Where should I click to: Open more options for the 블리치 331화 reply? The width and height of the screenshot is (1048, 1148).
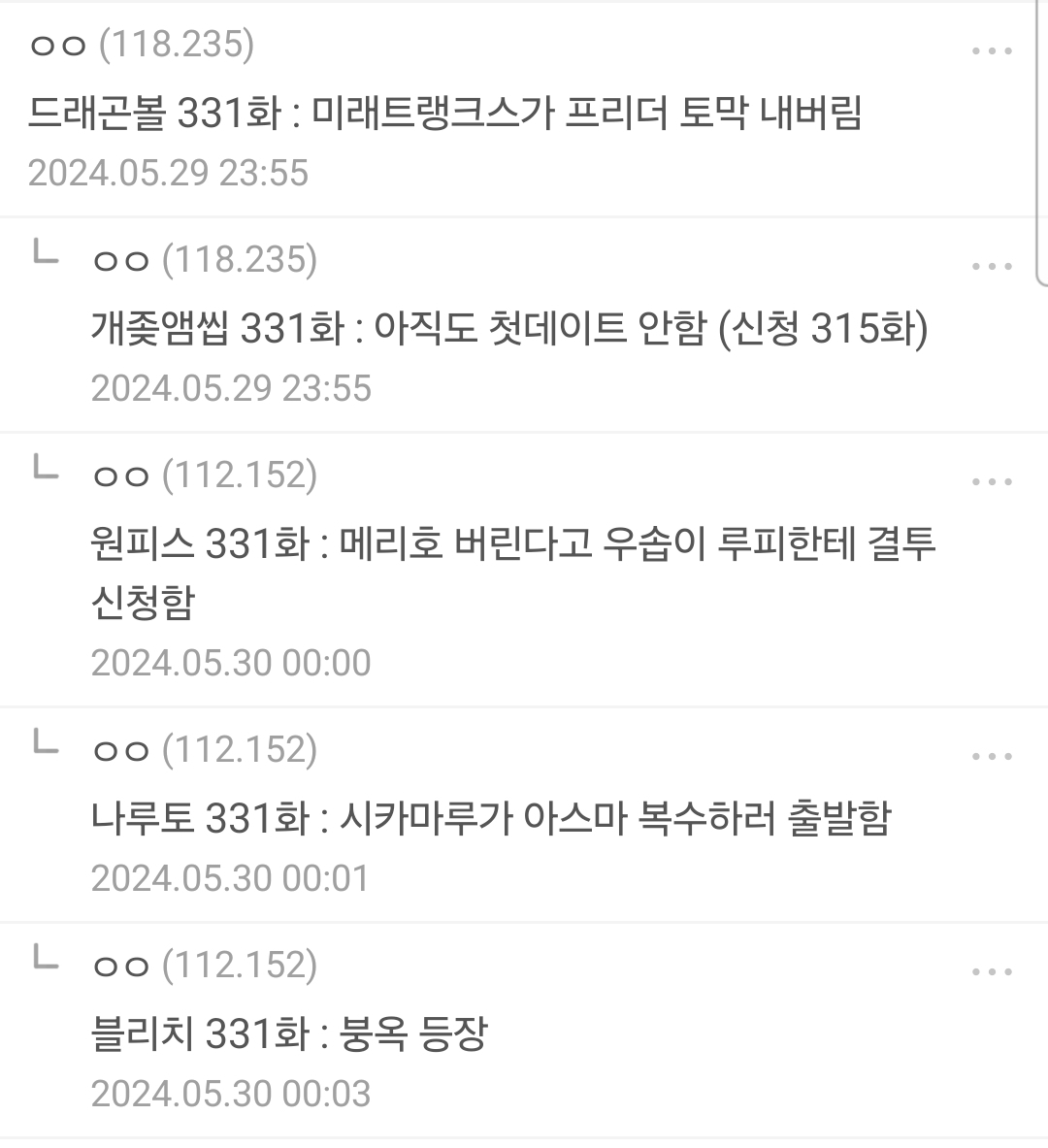(991, 972)
